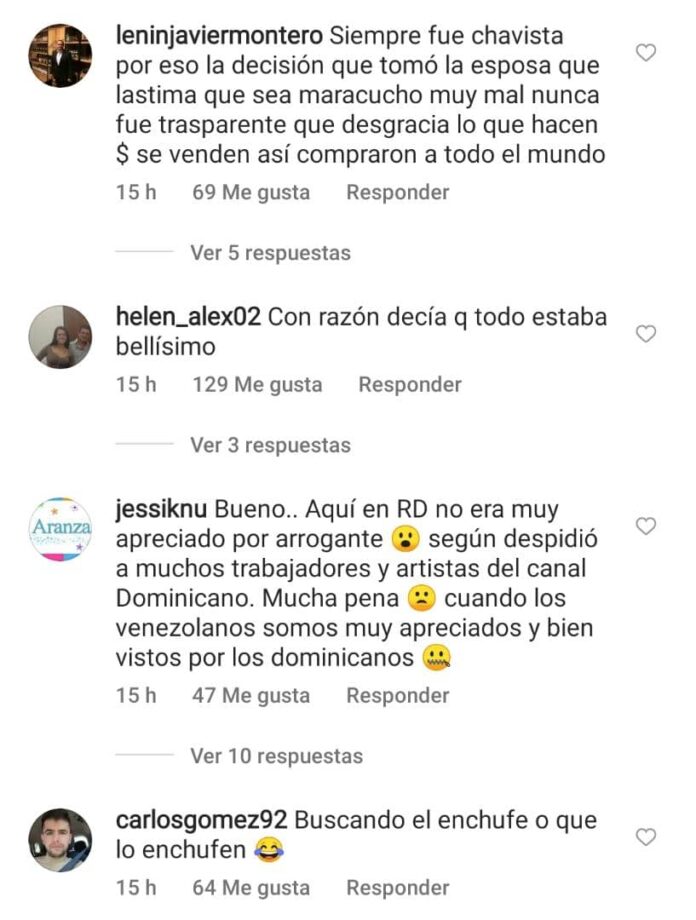Image resolution: width=696 pixels, height=920 pixels.
Task: Open leninjaviermontero's profile picture
Action: 60,56
